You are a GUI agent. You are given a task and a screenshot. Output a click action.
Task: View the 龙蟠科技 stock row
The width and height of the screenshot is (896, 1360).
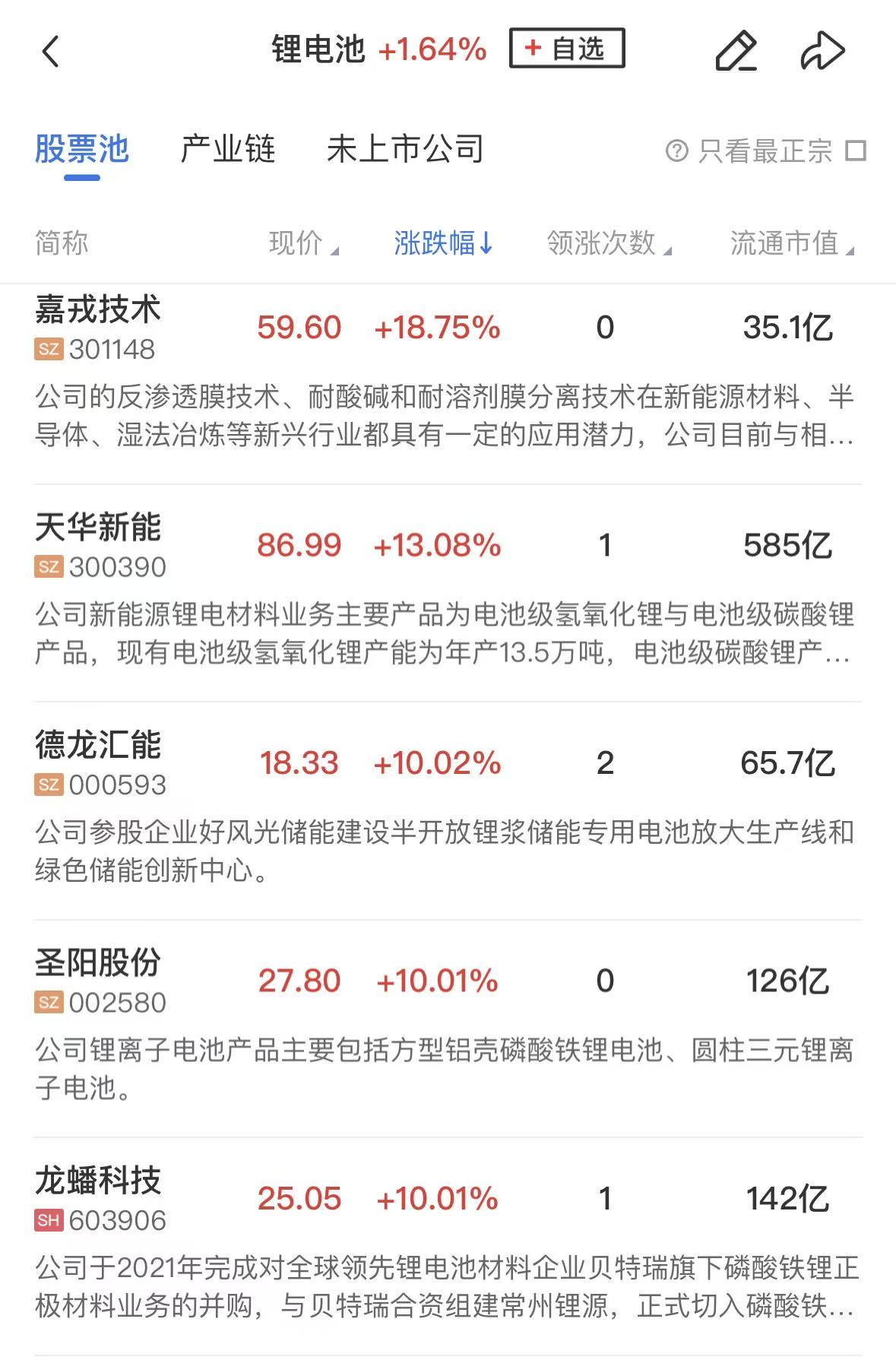[x=98, y=1197]
